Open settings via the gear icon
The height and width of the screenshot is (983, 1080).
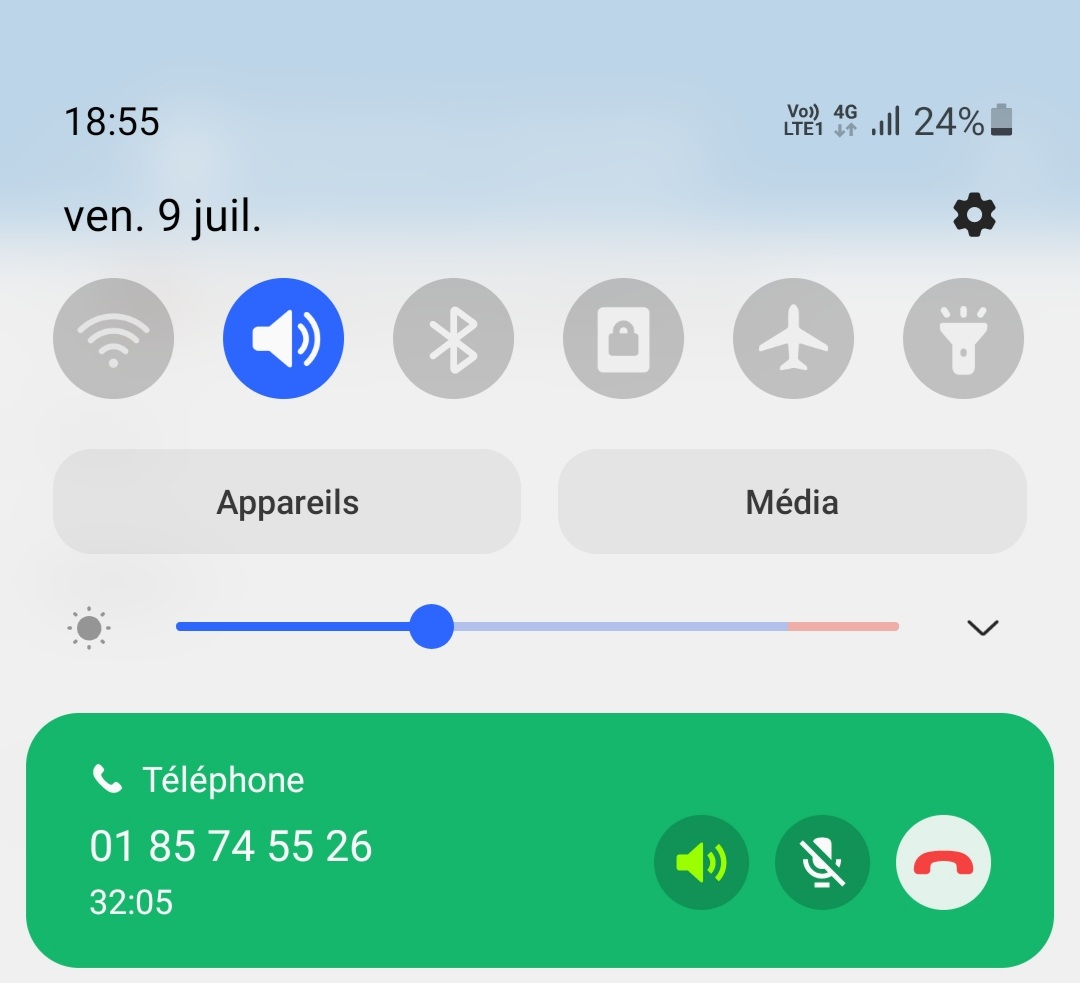point(974,215)
